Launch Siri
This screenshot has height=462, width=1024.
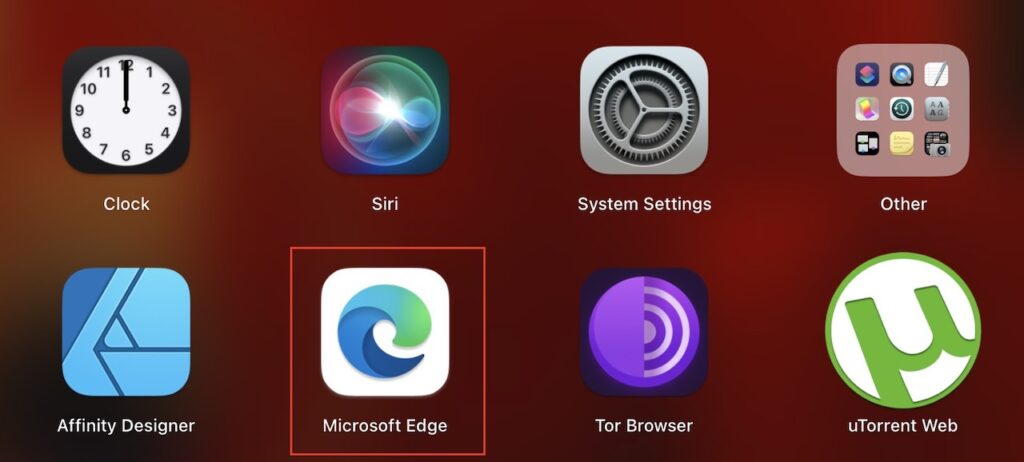point(385,110)
